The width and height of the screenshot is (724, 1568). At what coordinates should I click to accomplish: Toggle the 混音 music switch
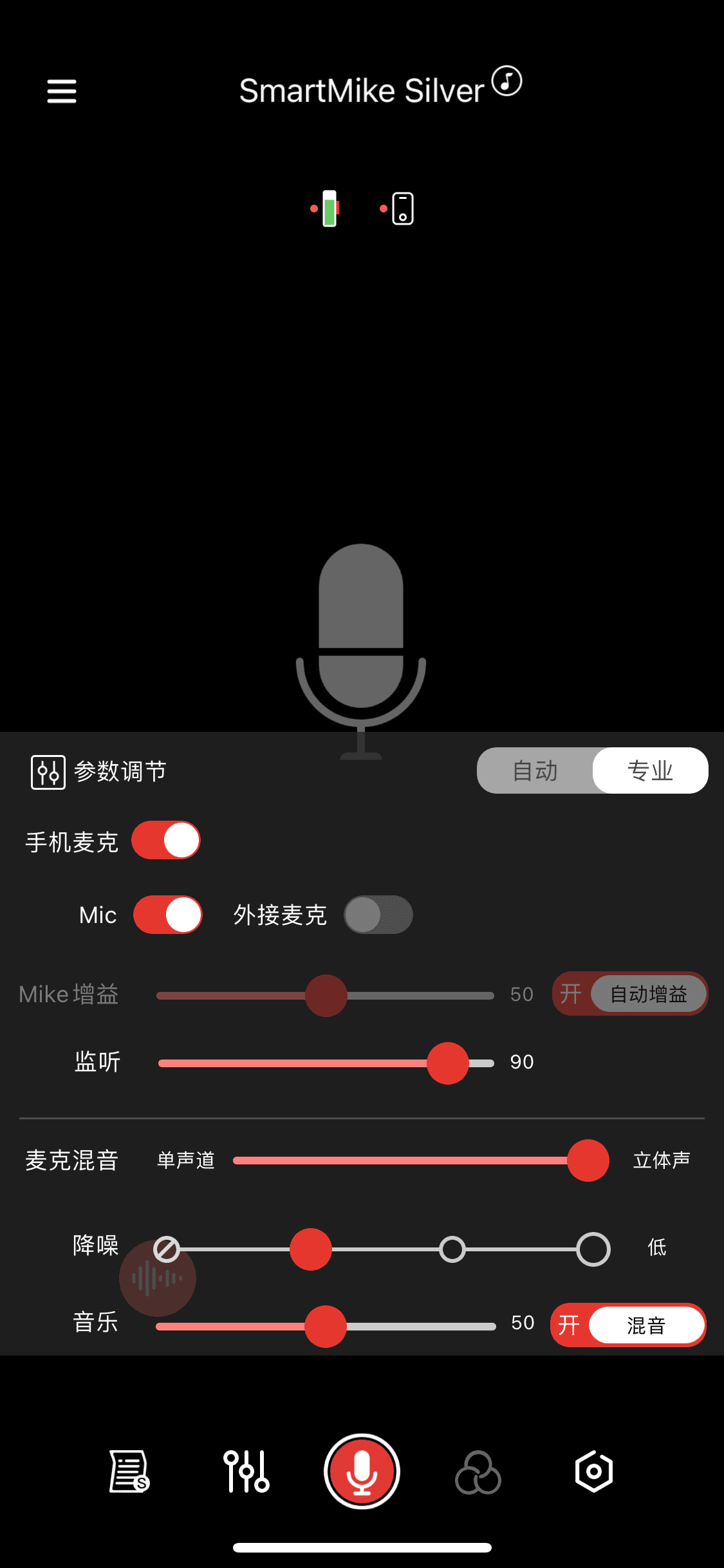(x=628, y=1325)
